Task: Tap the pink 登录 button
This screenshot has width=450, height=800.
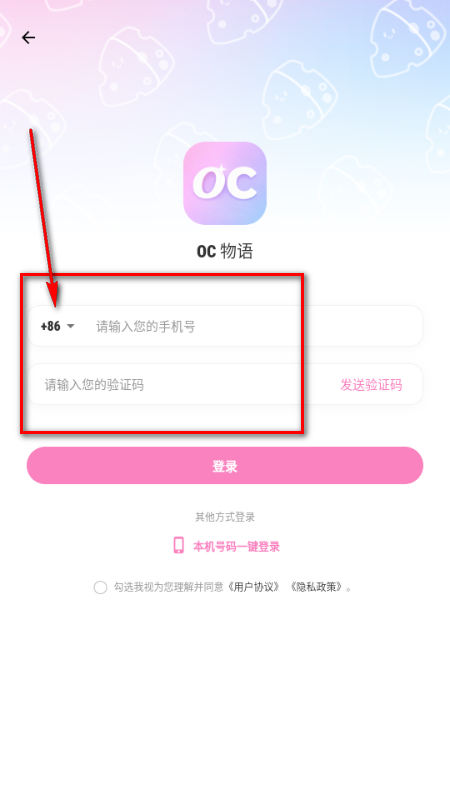Action: tap(225, 466)
